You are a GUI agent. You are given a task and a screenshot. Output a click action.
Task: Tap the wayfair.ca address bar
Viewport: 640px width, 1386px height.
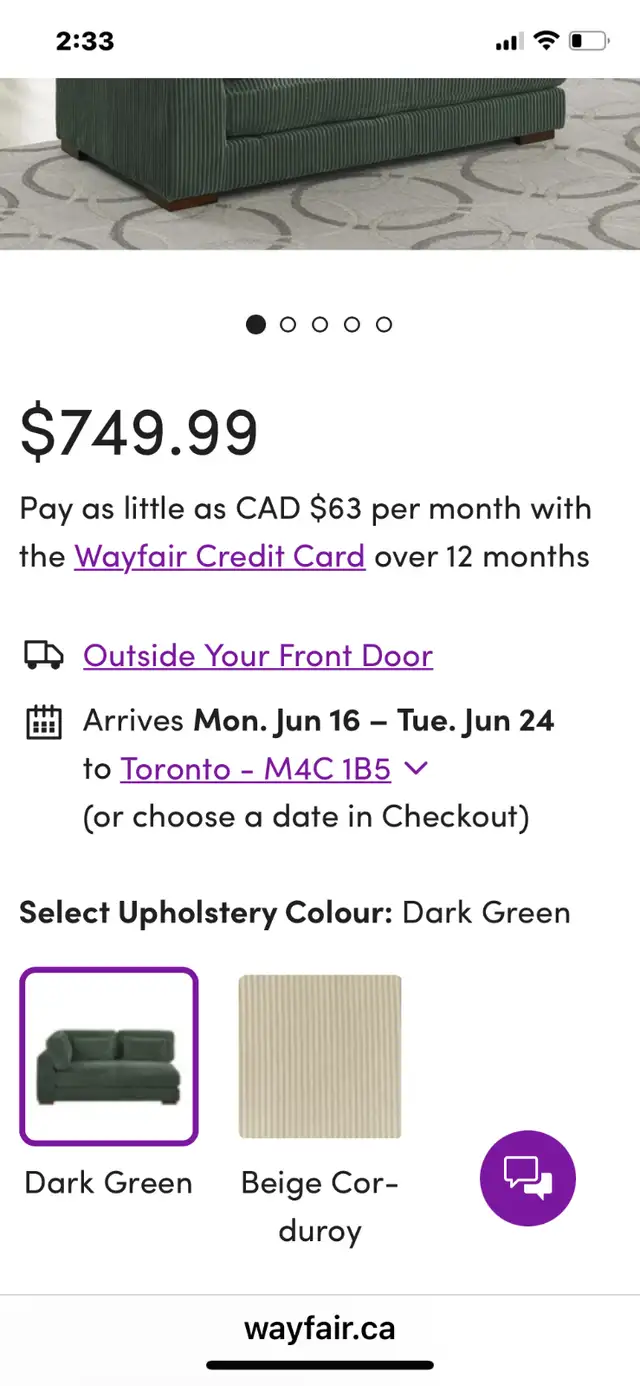point(320,1328)
